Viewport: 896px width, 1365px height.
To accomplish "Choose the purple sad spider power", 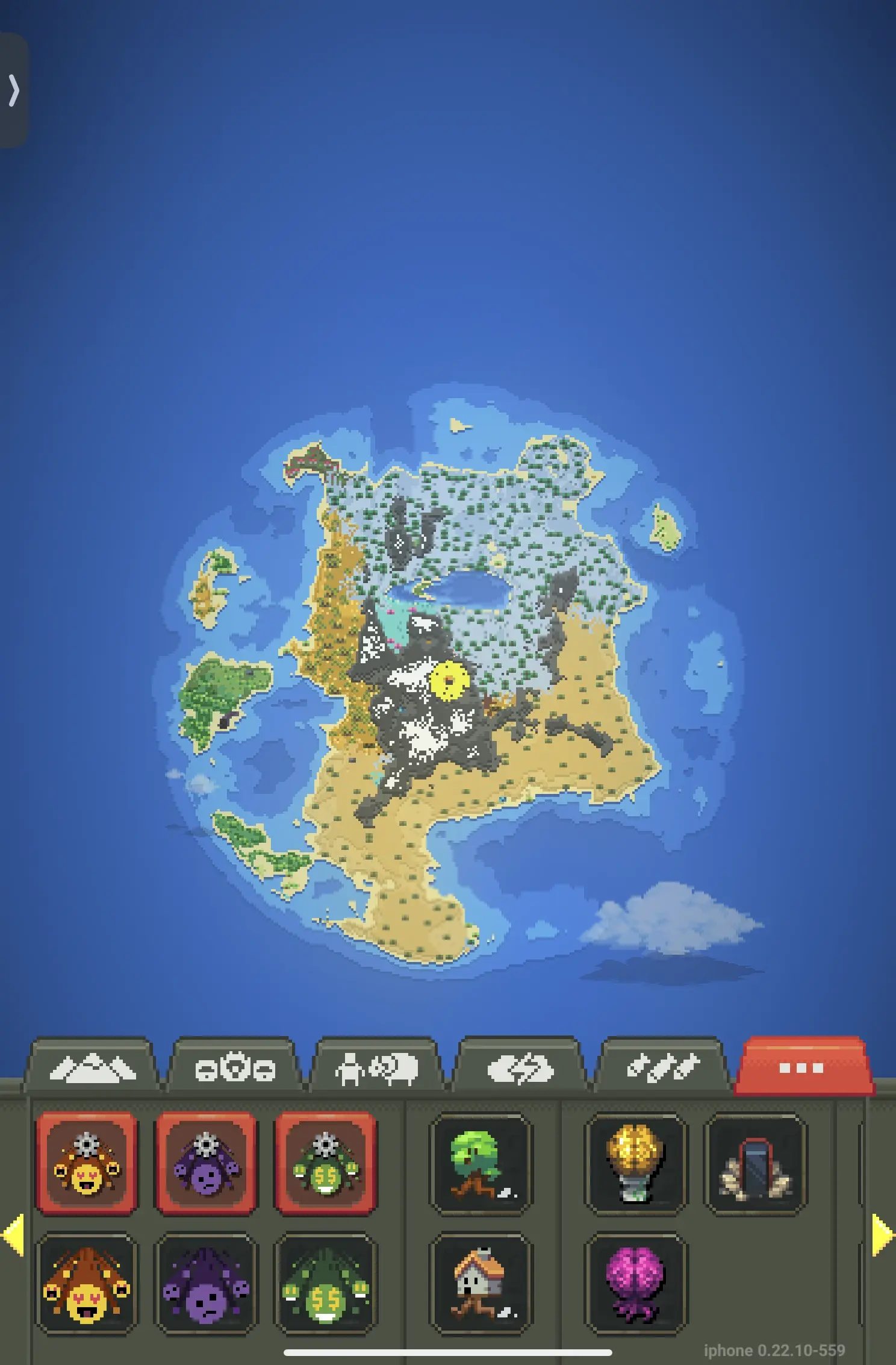I will click(x=206, y=1283).
